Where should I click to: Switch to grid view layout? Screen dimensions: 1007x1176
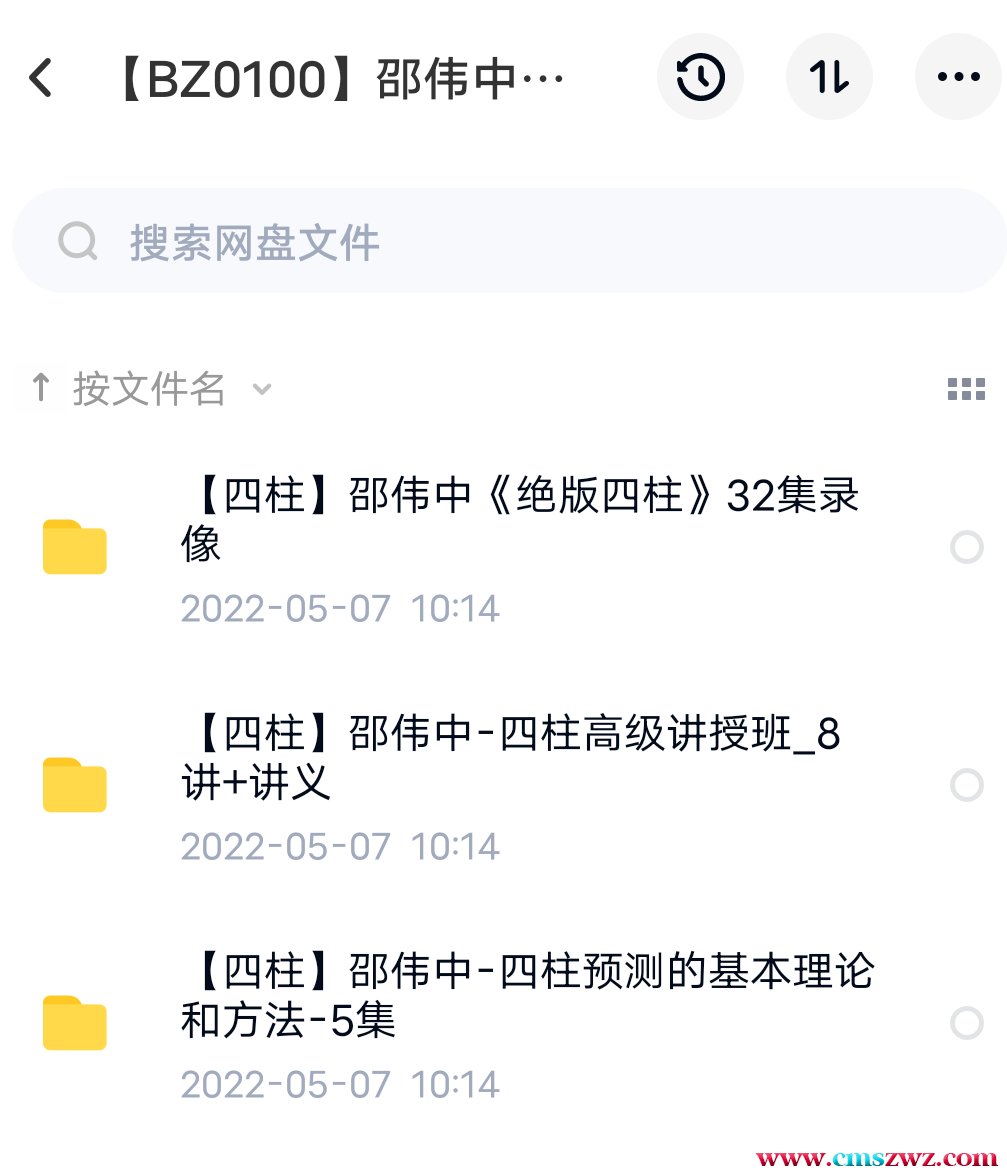click(966, 389)
